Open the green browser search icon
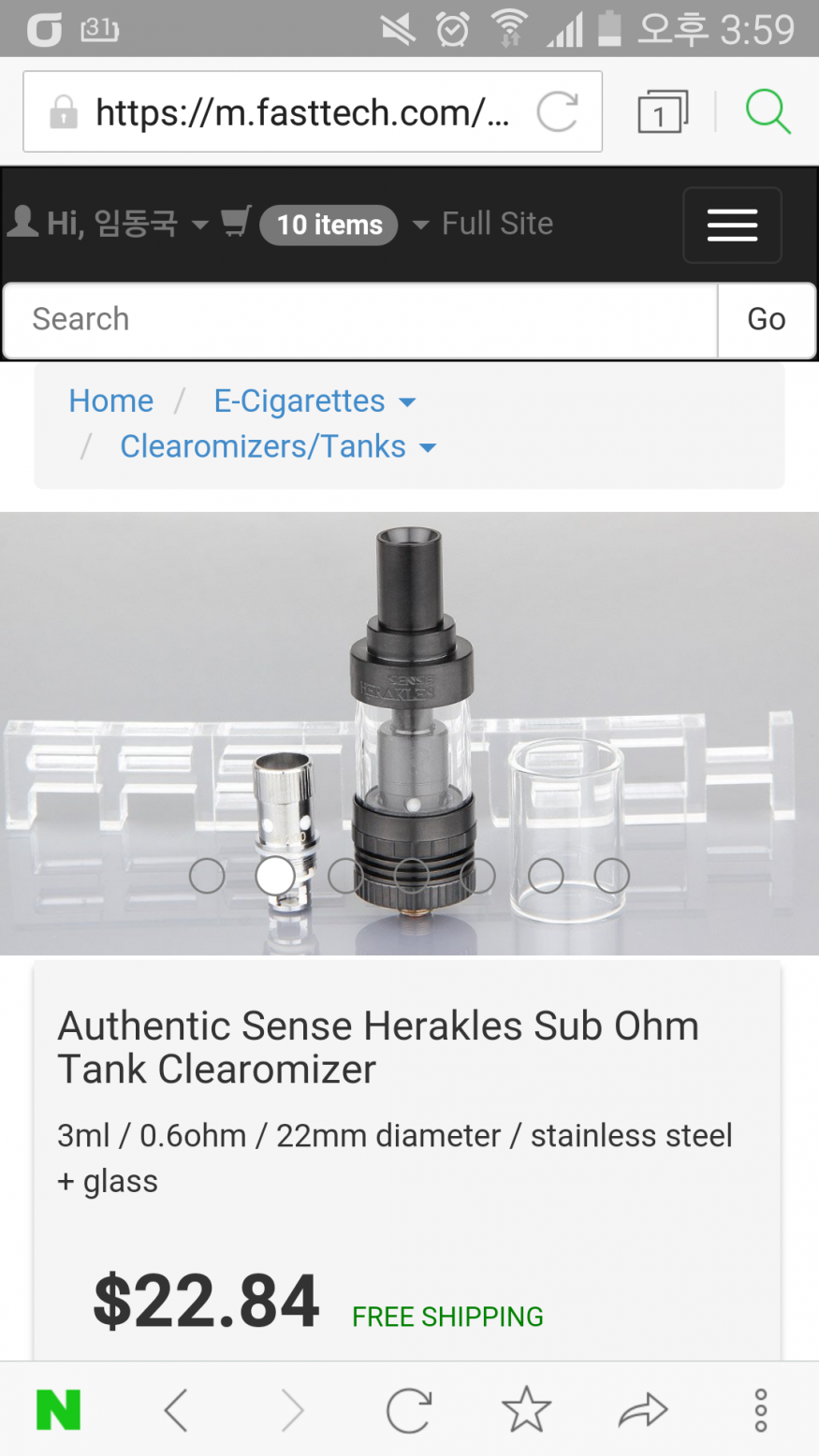Screen dimensions: 819x1456 pos(768,112)
